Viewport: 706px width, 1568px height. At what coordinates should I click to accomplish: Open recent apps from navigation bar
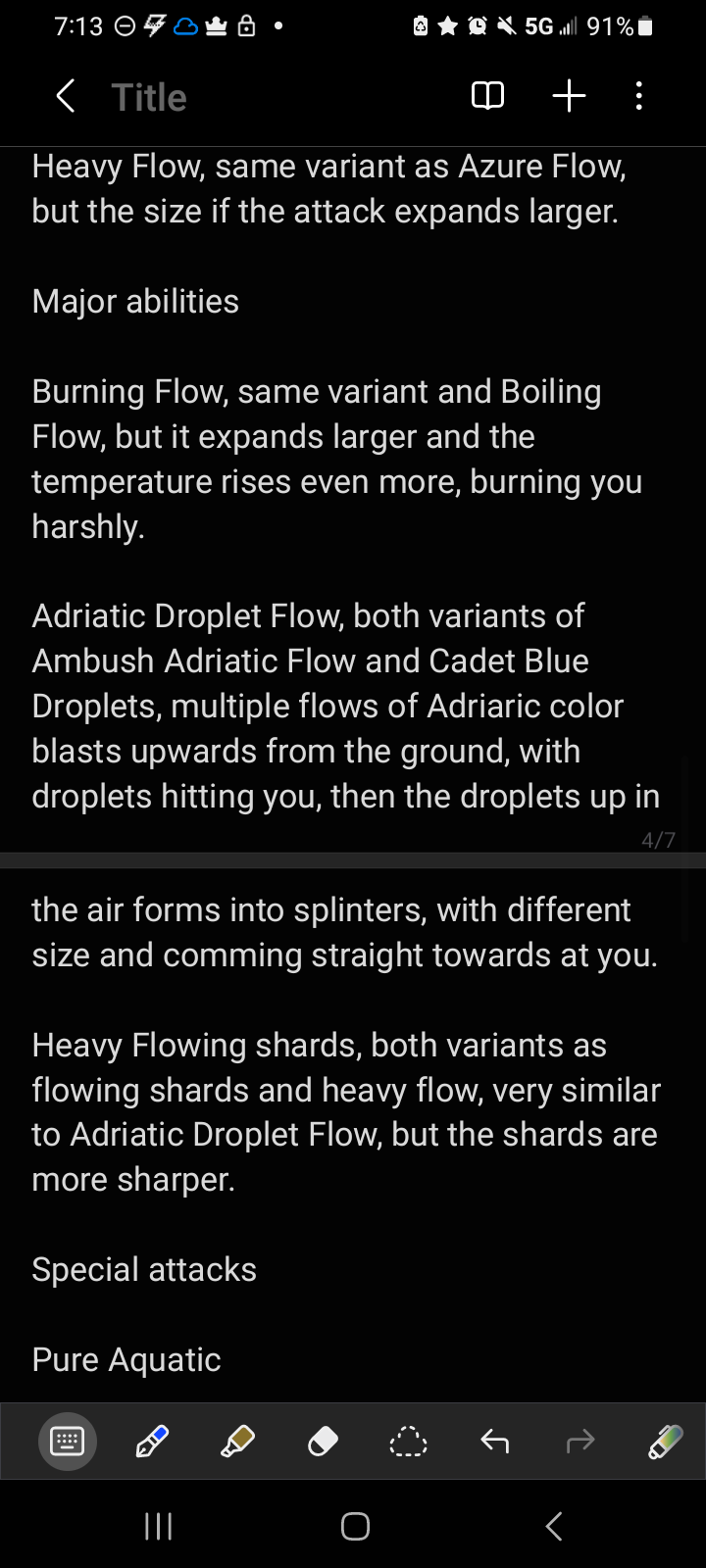[x=159, y=1526]
